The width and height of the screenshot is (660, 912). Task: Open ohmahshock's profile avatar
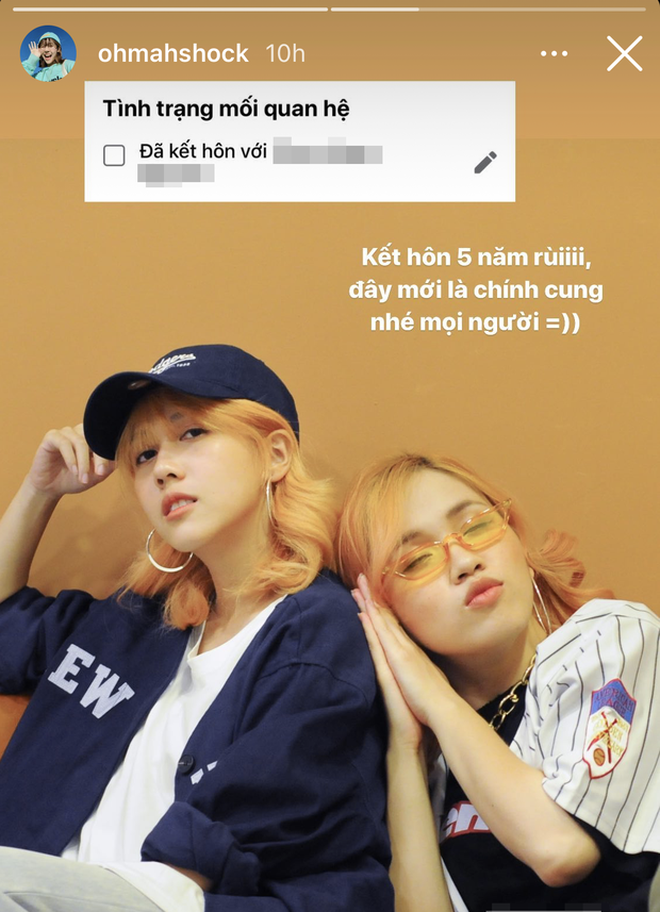(48, 53)
